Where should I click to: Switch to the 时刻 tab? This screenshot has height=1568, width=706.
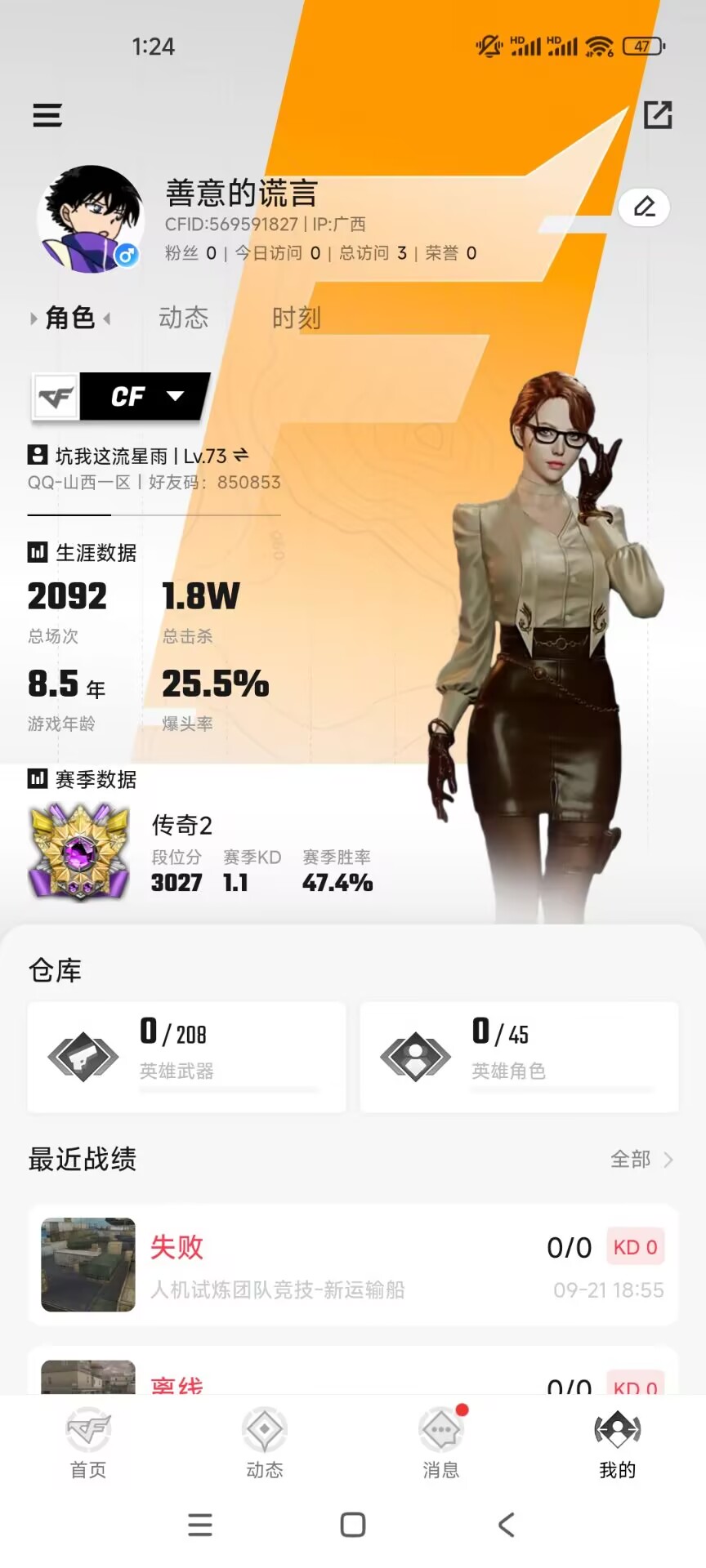pyautogui.click(x=296, y=318)
